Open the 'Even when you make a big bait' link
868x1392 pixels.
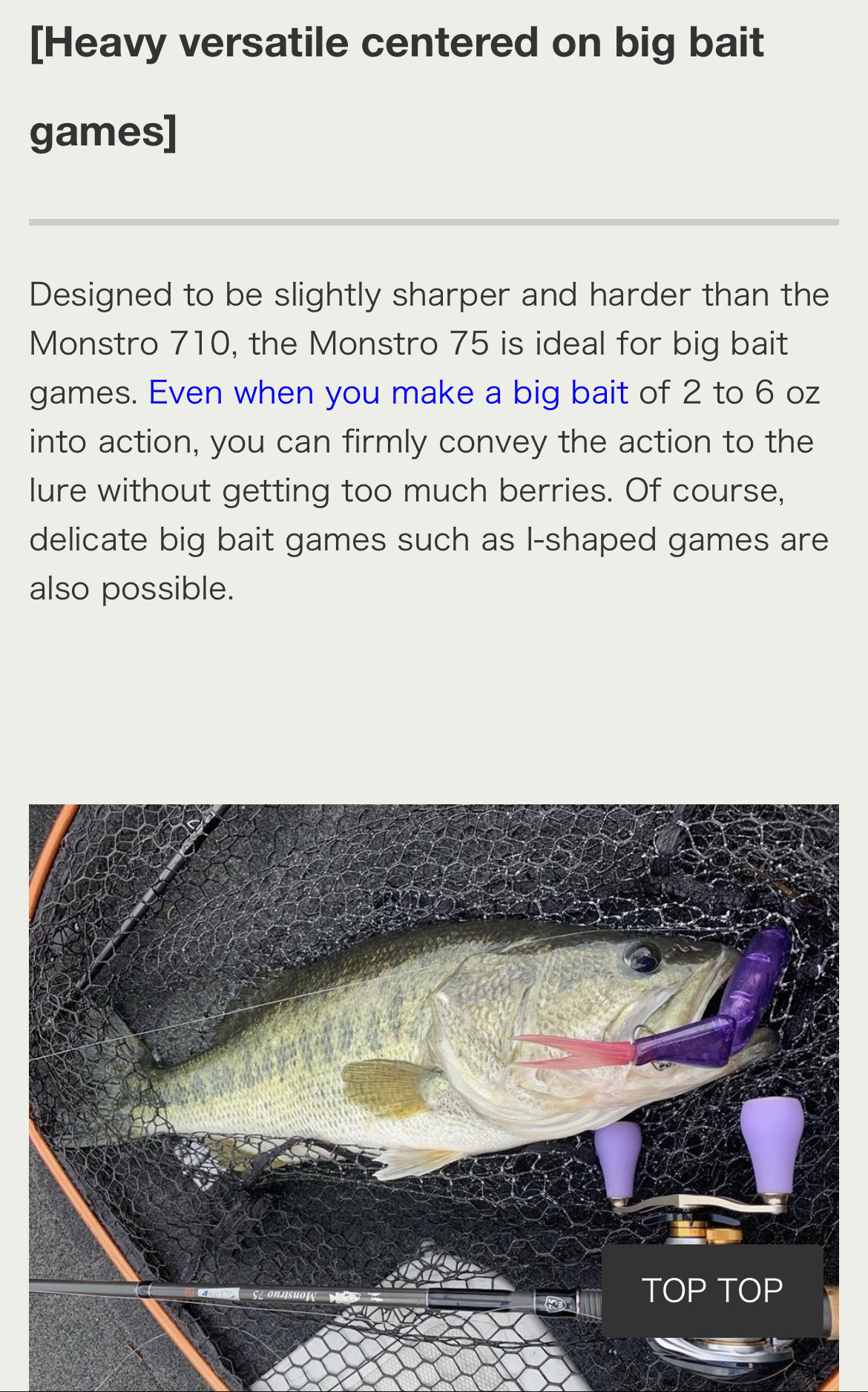coord(388,393)
